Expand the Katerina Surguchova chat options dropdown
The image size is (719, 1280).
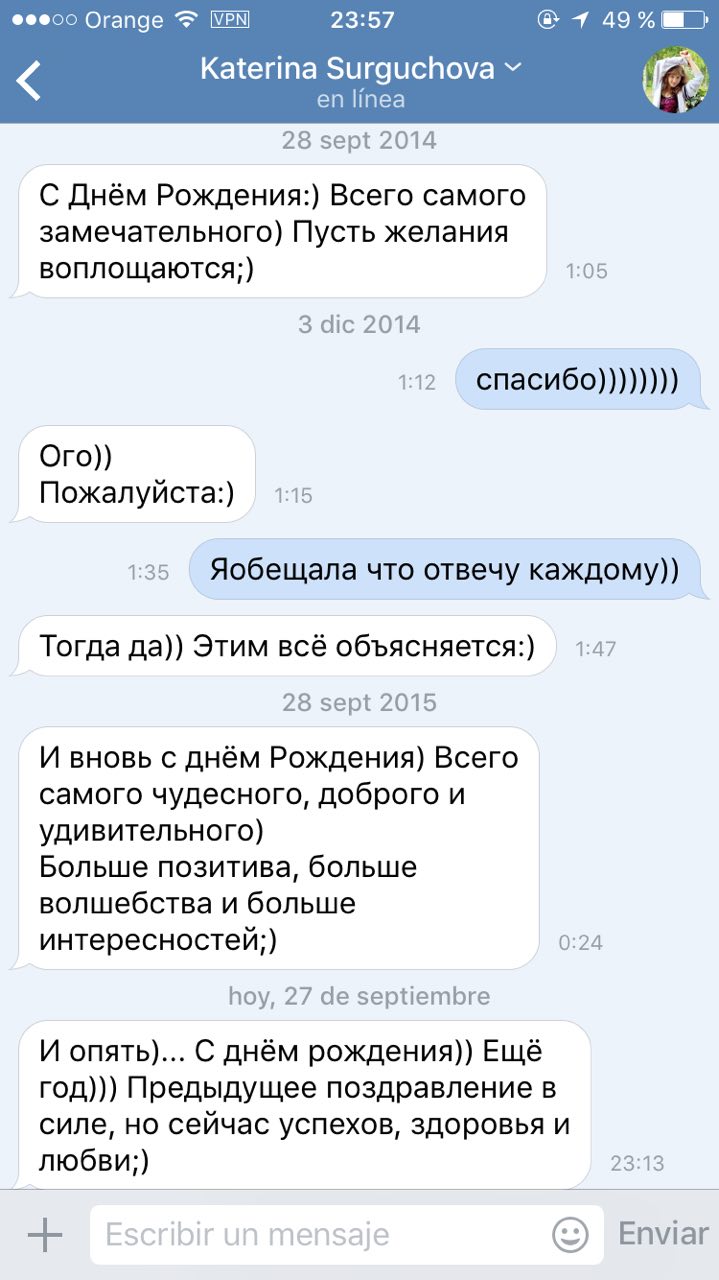pos(513,68)
